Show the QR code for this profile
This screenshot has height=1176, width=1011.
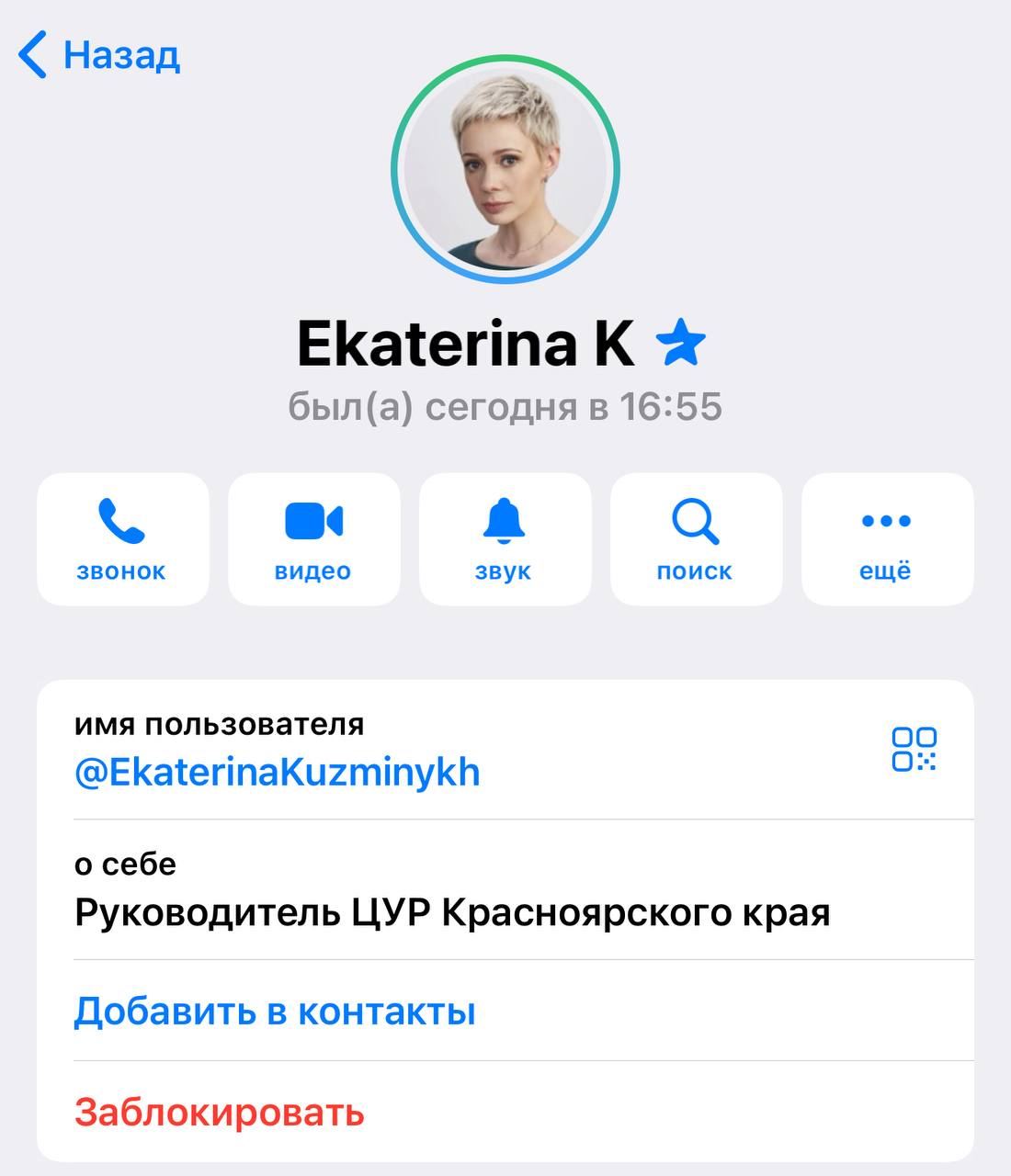[x=914, y=749]
